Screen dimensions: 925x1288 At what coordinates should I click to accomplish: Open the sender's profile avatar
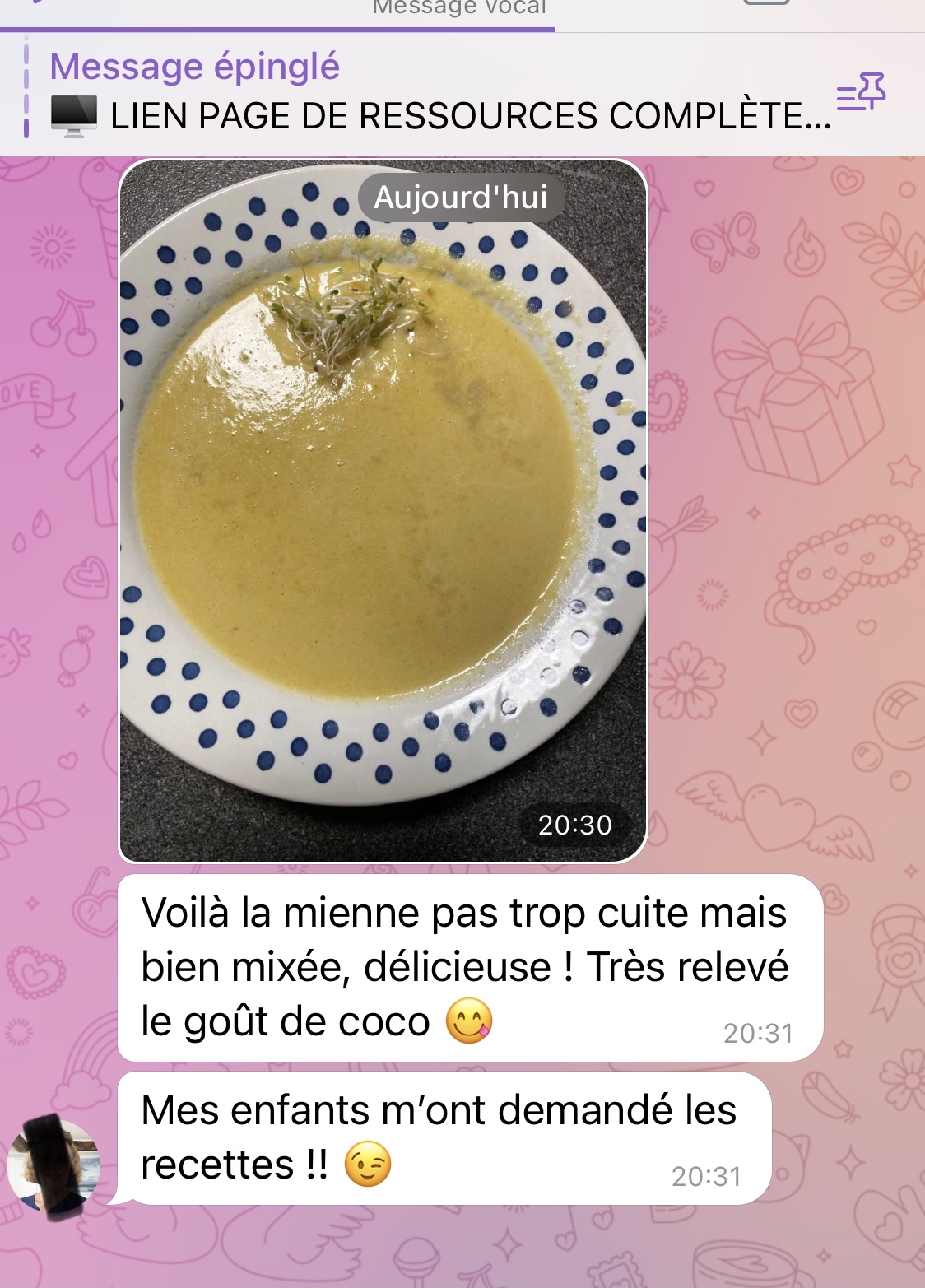point(53,1165)
